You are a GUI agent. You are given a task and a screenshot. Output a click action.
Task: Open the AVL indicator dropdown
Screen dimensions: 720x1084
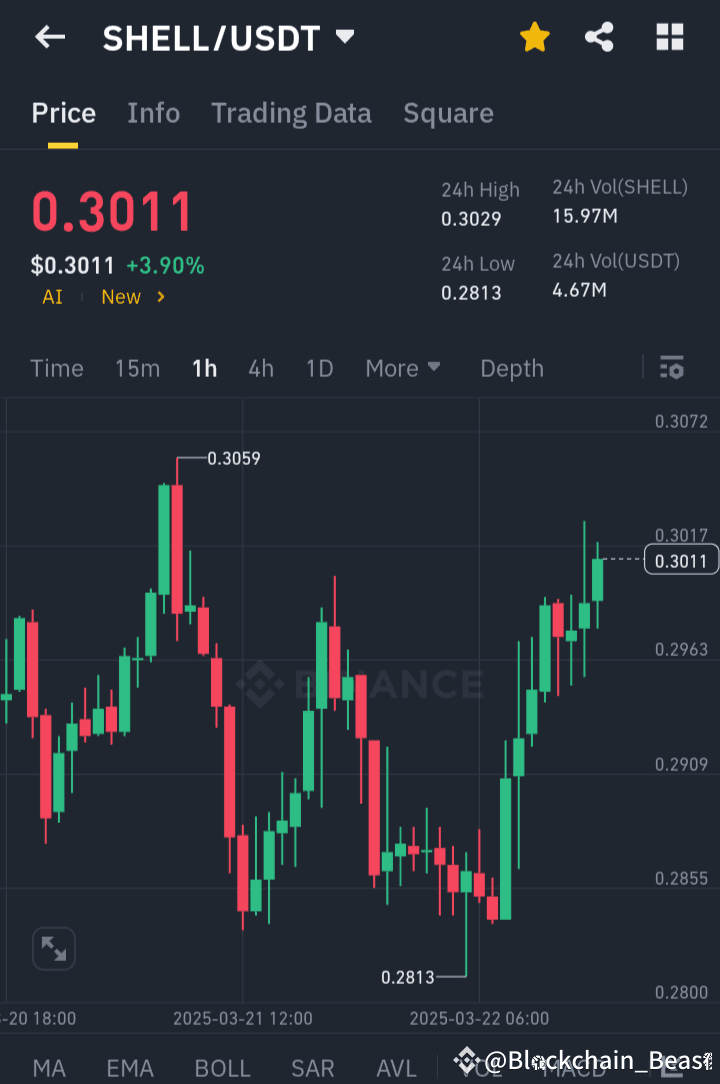[x=395, y=1069]
